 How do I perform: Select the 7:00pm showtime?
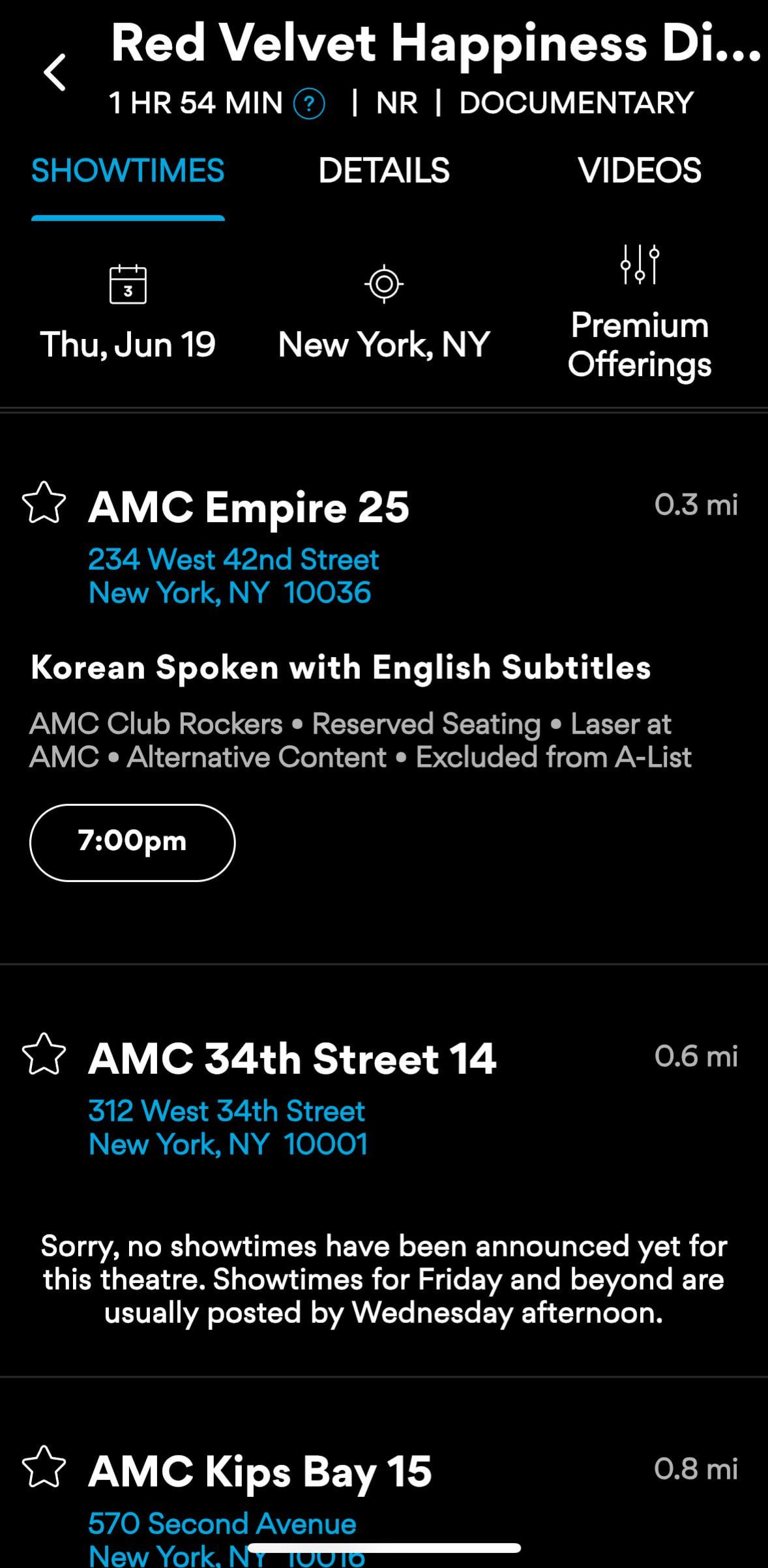132,842
